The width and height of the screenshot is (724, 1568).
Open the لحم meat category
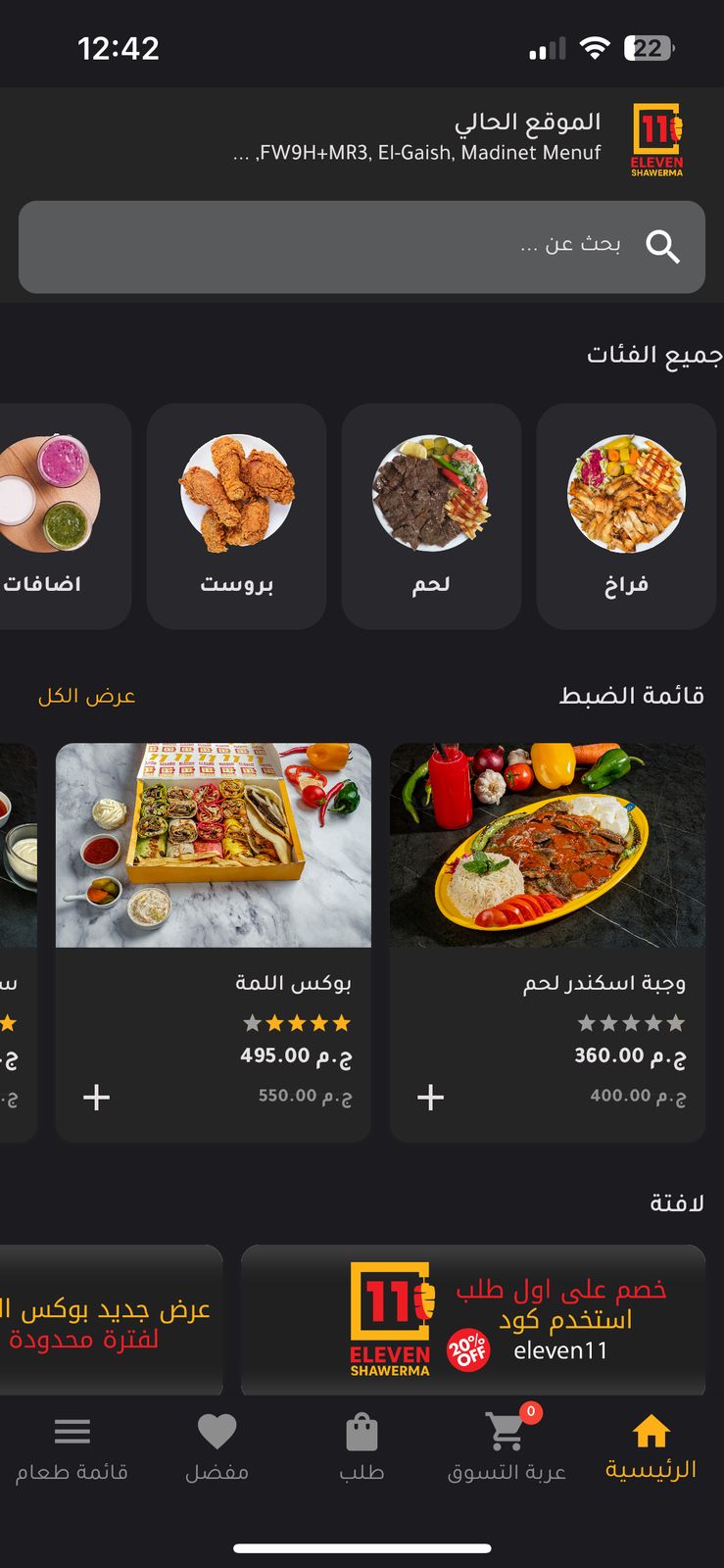431,515
